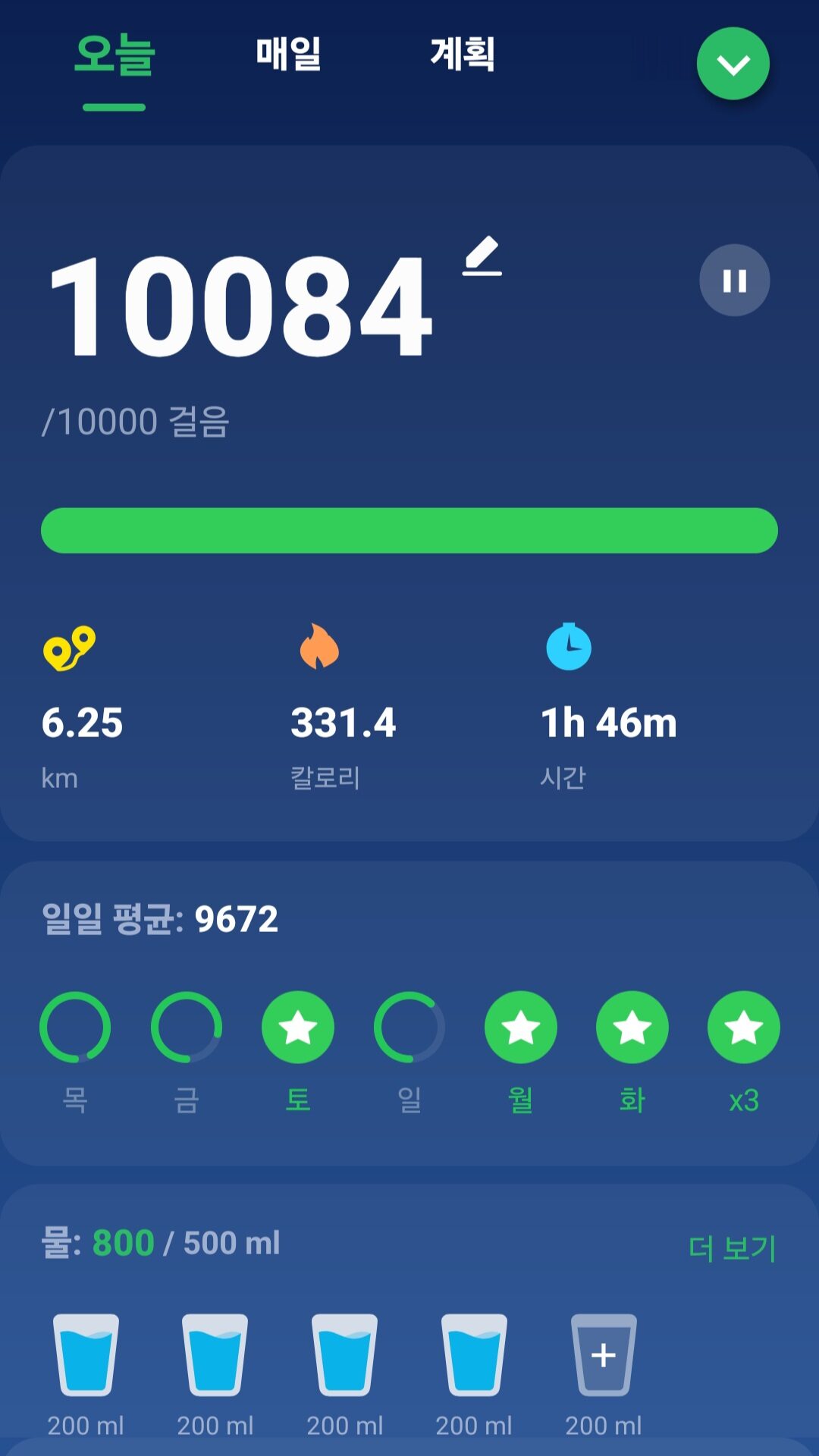This screenshot has height=1456, width=819.
Task: Open Friday (금) step progress circle
Action: pos(187,1028)
